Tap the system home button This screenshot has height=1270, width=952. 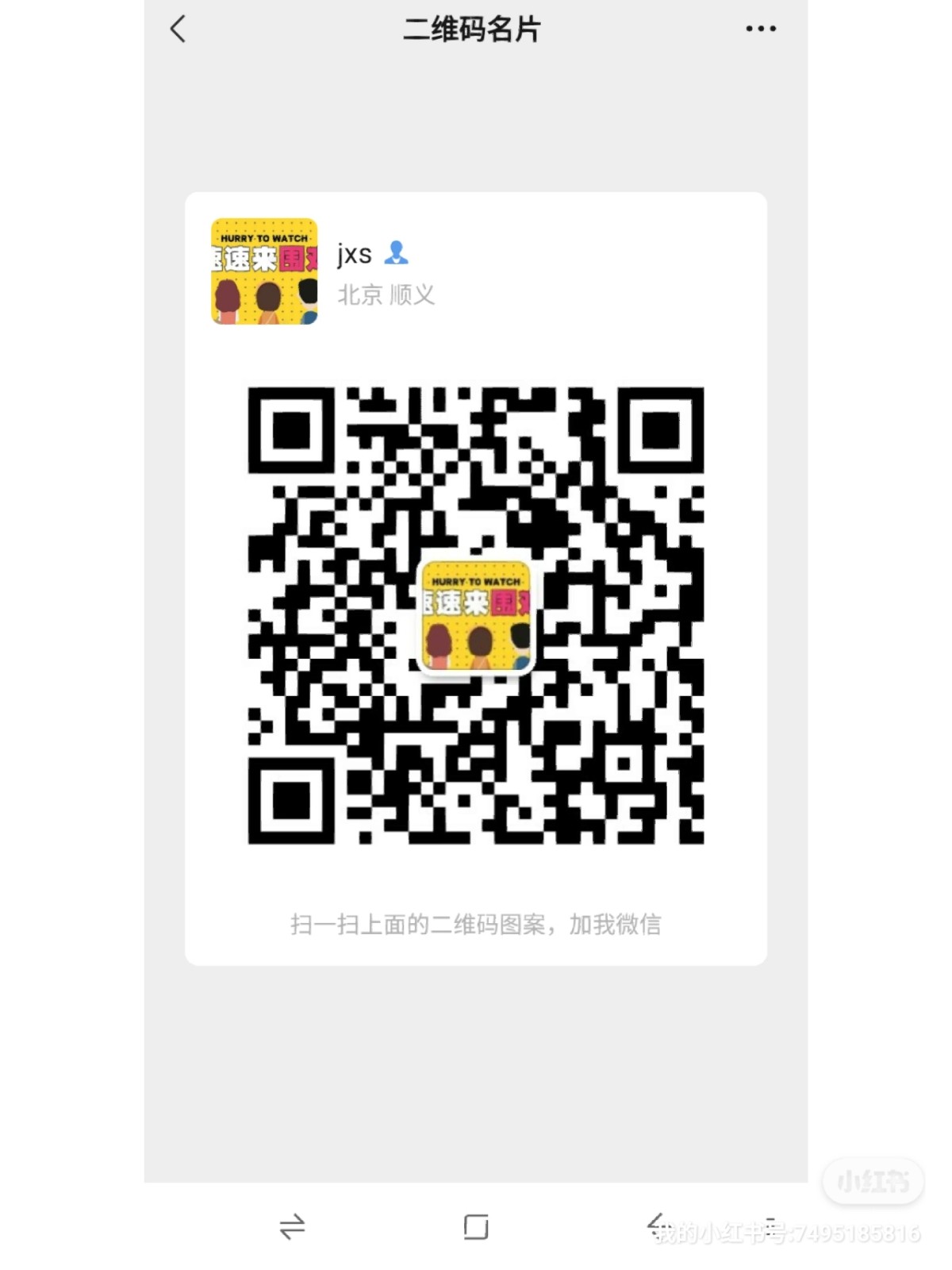[x=476, y=1226]
